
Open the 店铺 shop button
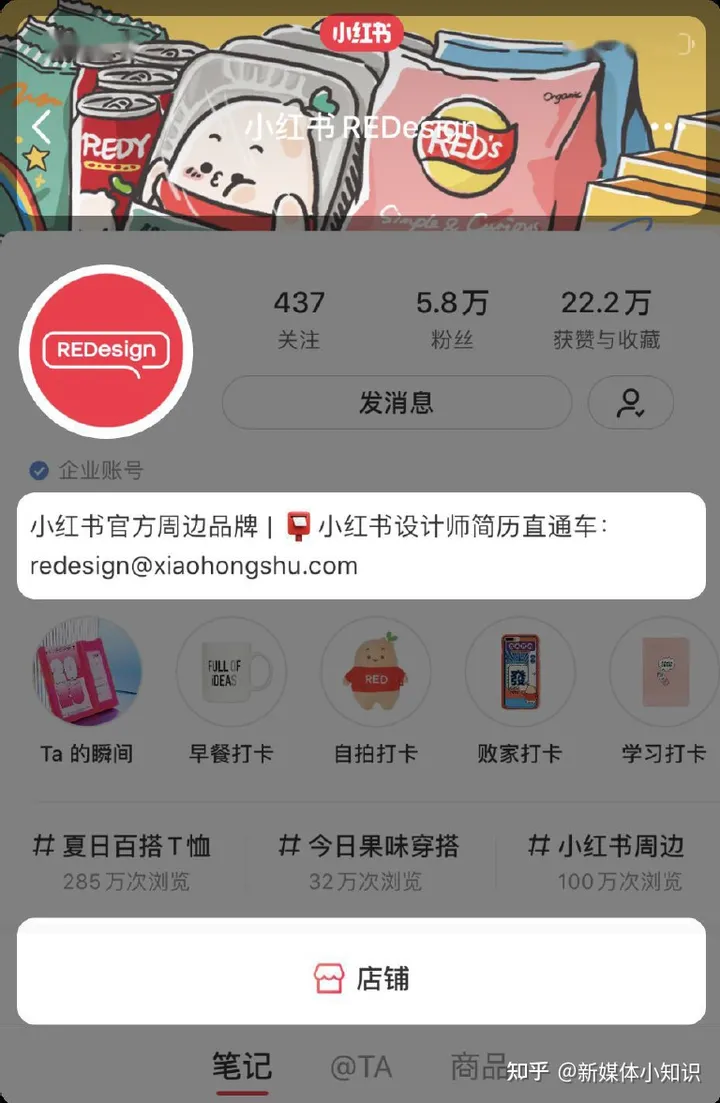point(361,977)
